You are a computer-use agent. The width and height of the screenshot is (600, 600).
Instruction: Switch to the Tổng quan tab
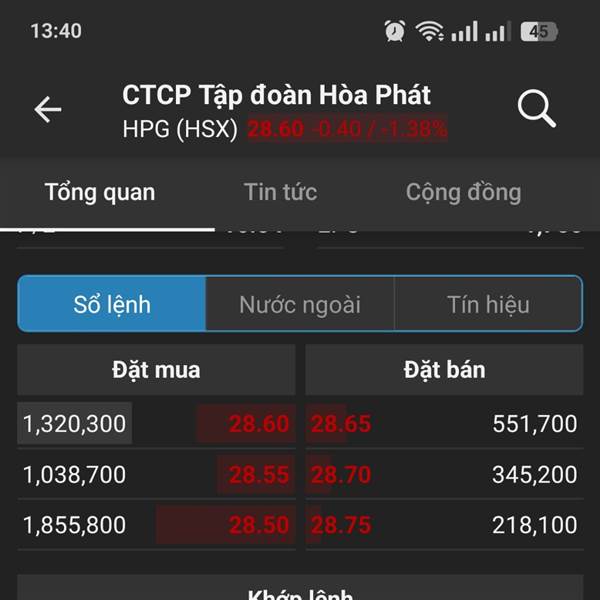click(100, 192)
